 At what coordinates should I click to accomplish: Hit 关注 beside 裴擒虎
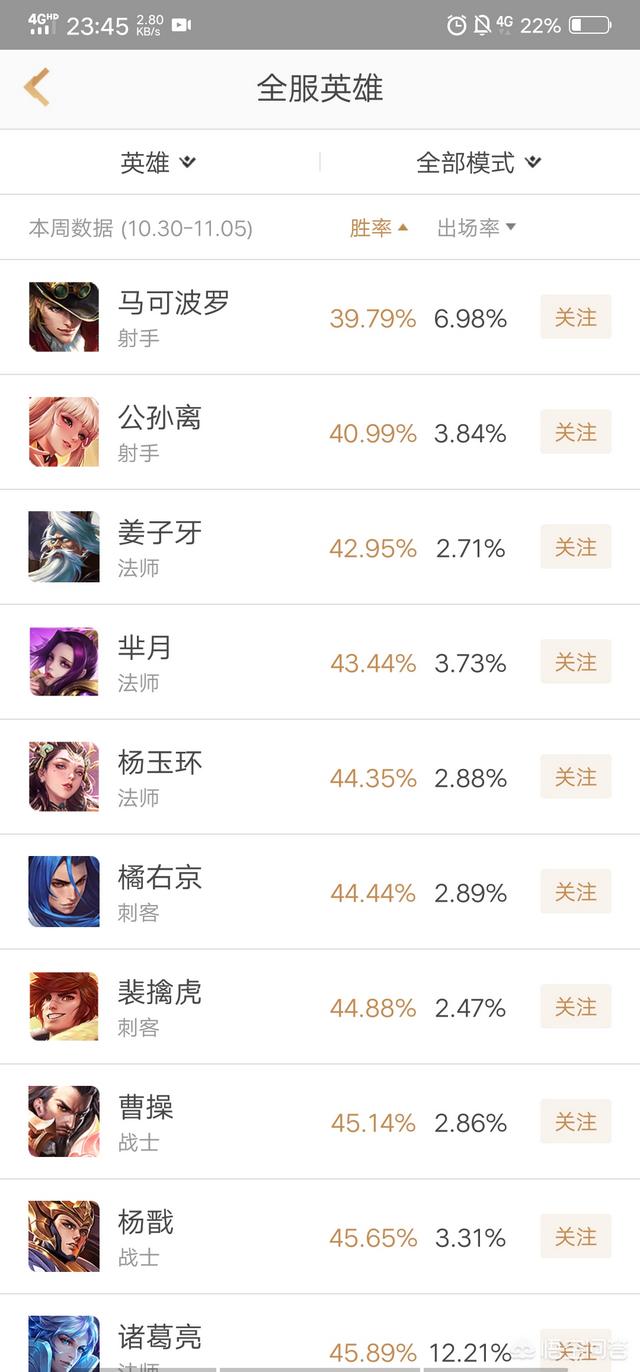click(x=575, y=1007)
